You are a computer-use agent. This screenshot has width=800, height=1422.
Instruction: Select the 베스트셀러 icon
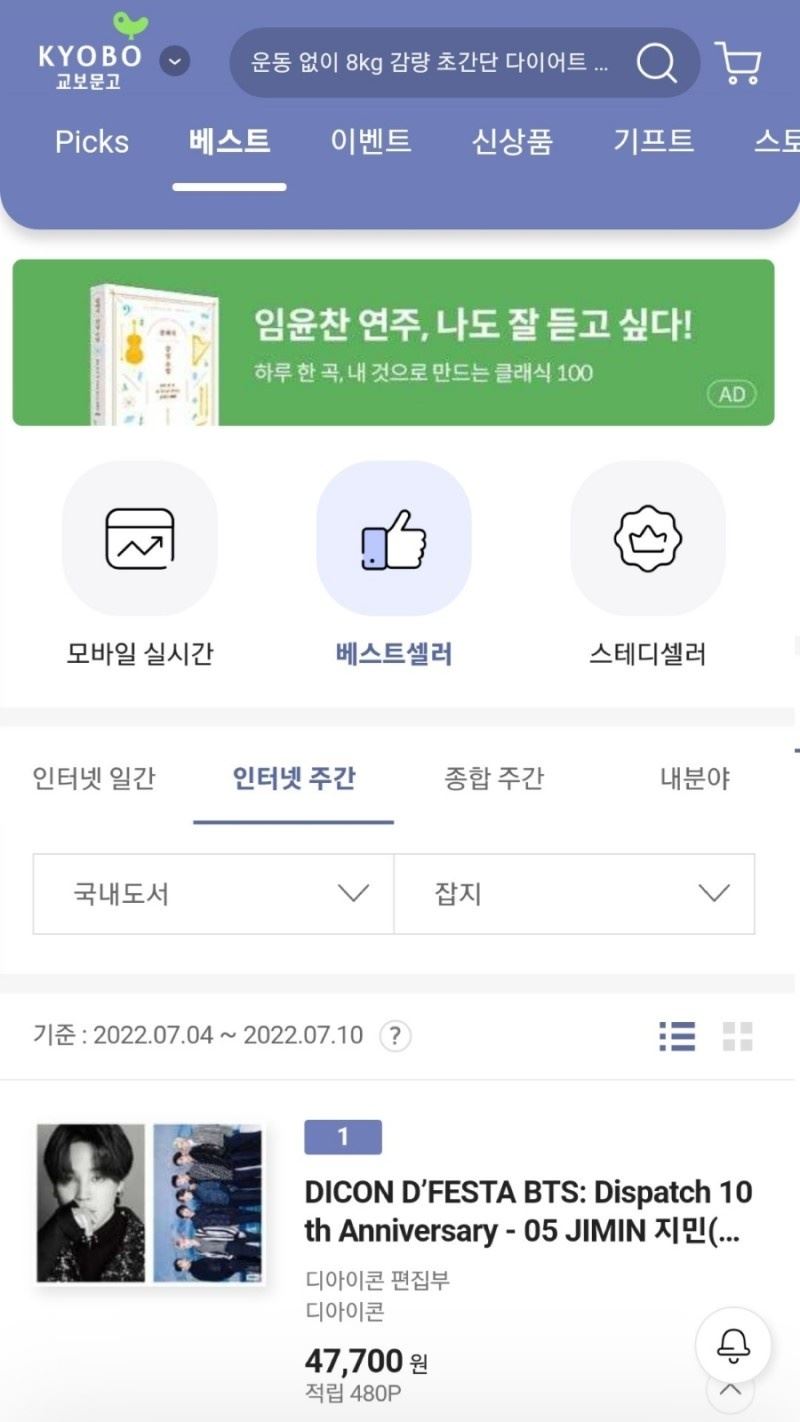click(393, 540)
